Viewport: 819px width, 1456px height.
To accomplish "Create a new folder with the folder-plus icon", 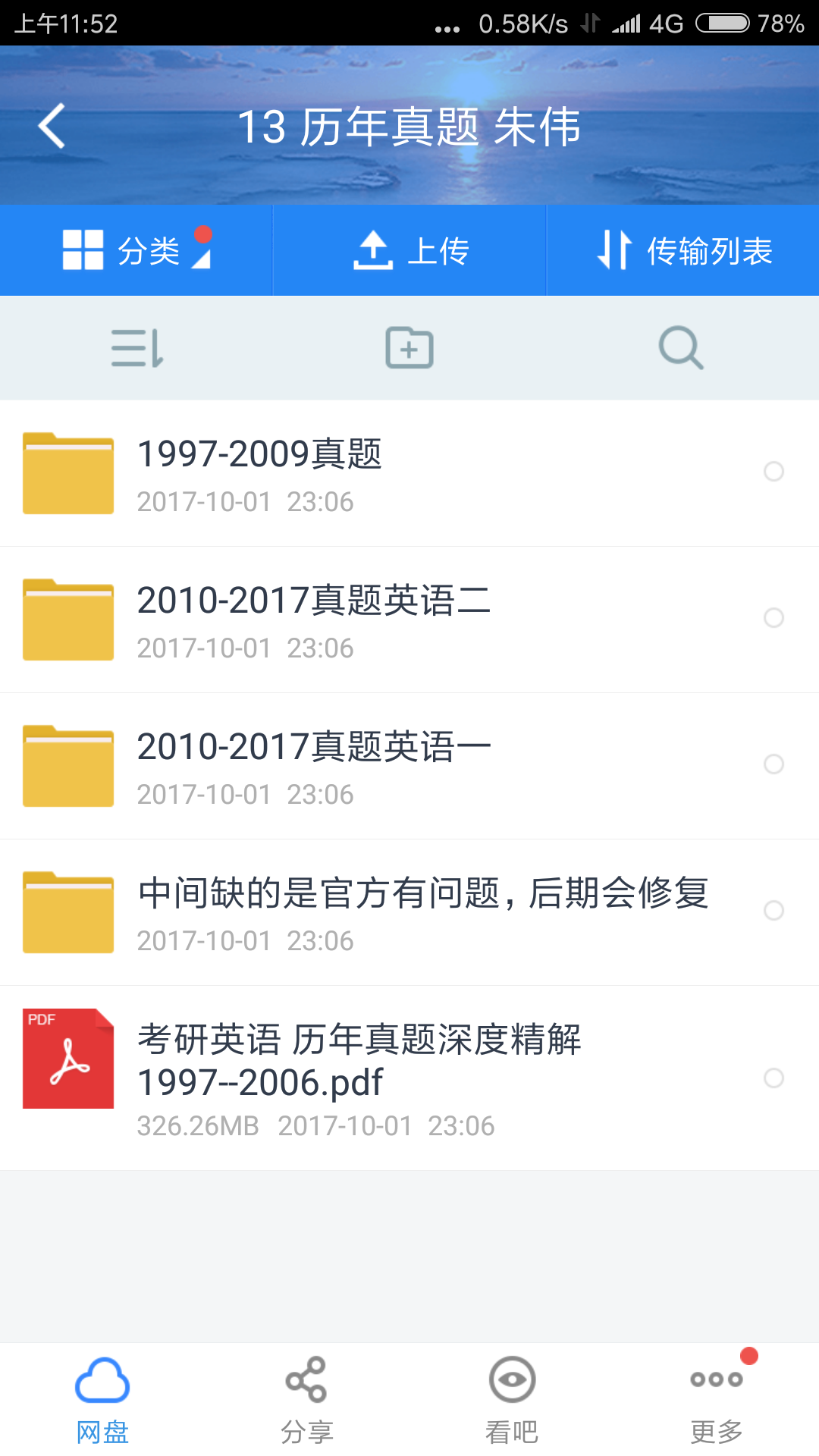I will click(409, 348).
